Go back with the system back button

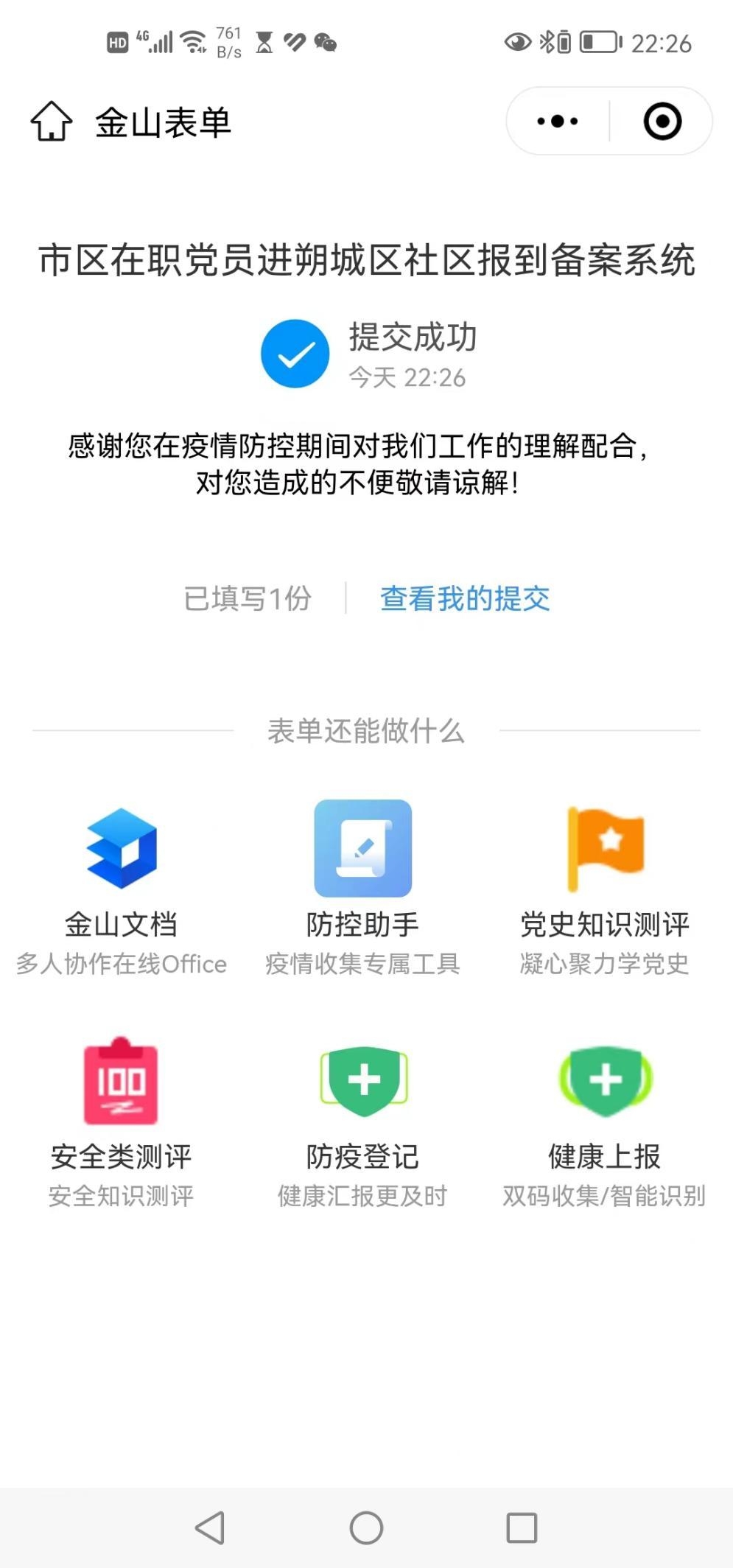pos(210,1527)
